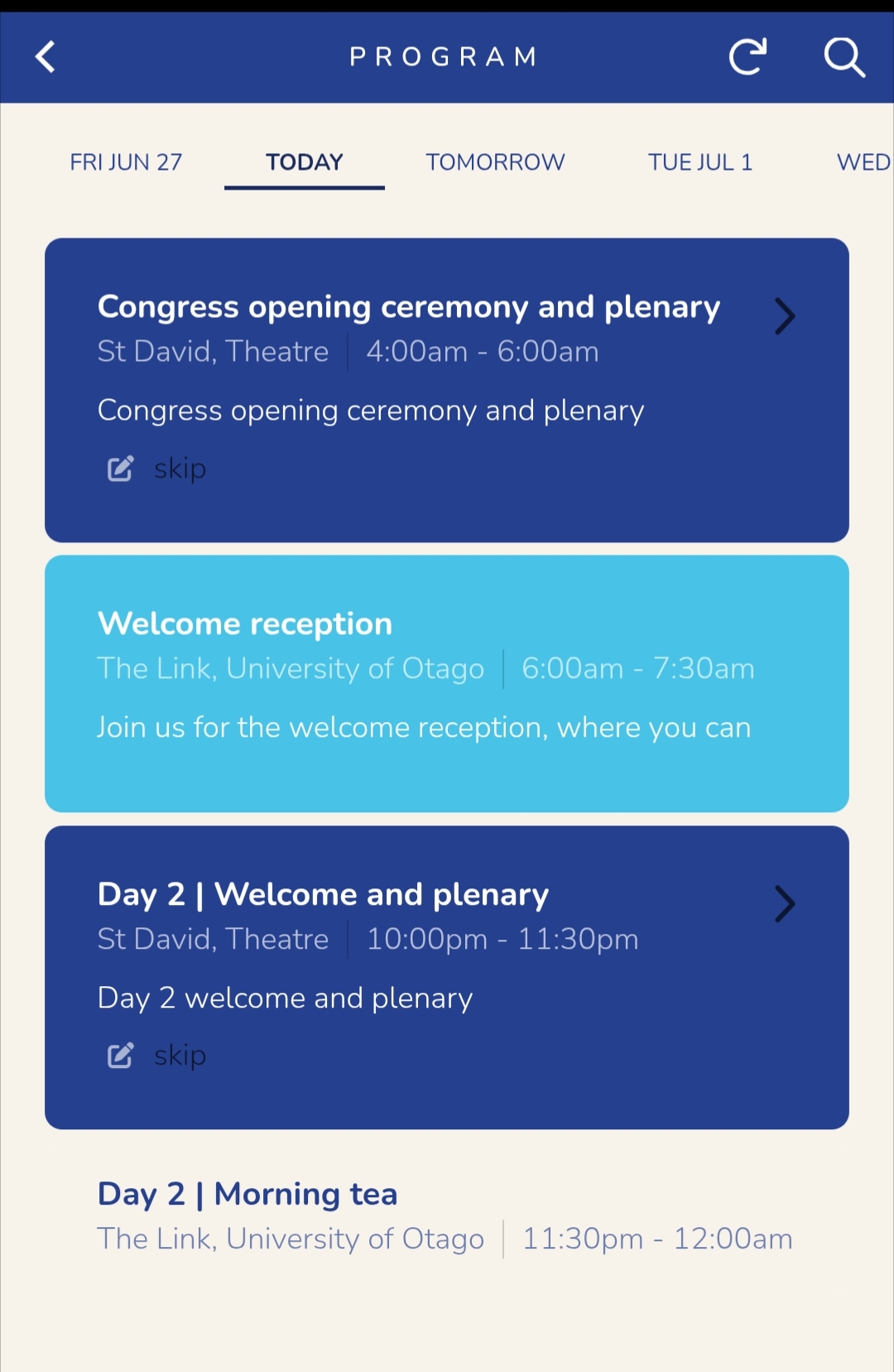Switch to the Fri Jun 27 tab
Image resolution: width=894 pixels, height=1372 pixels.
tap(126, 162)
